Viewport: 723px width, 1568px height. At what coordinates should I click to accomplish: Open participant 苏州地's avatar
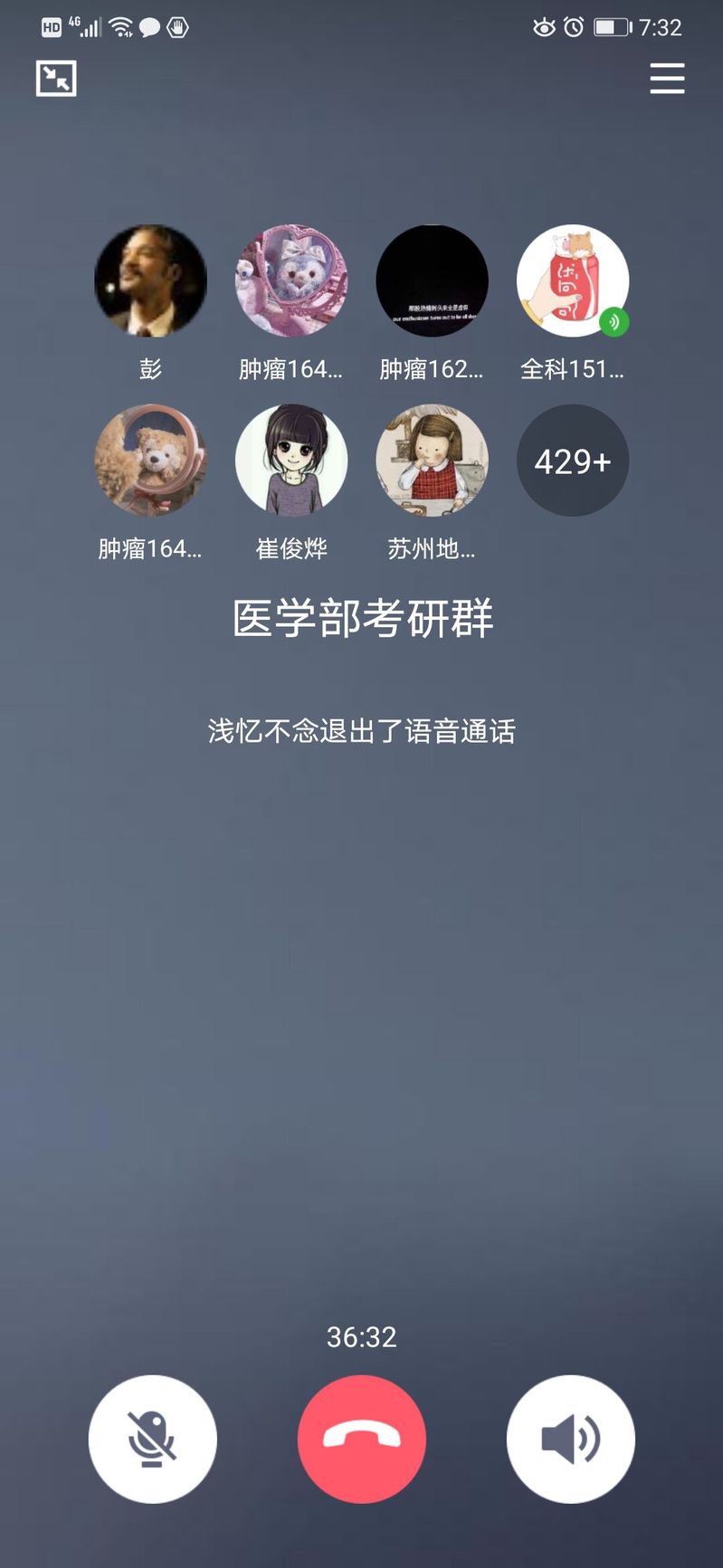coord(432,461)
